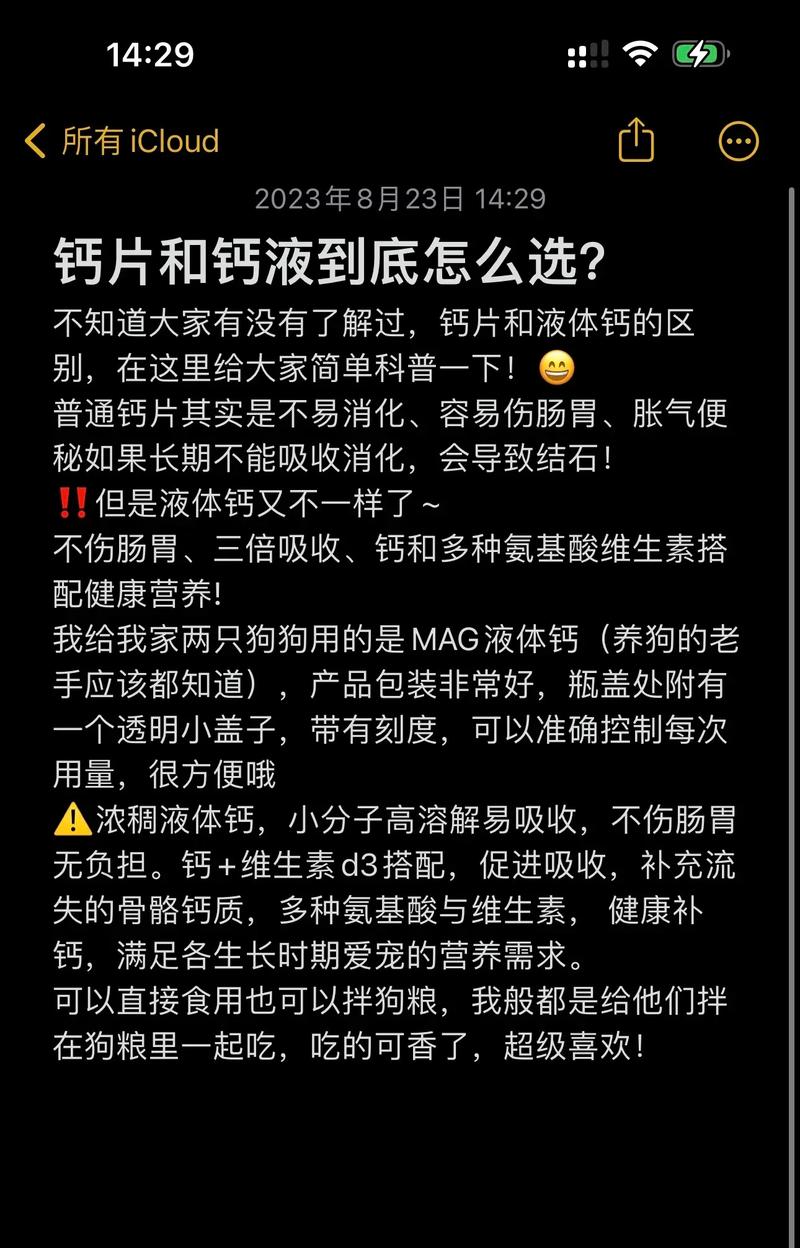Image resolution: width=800 pixels, height=1248 pixels.
Task: Open the More options ellipsis icon
Action: coord(738,141)
